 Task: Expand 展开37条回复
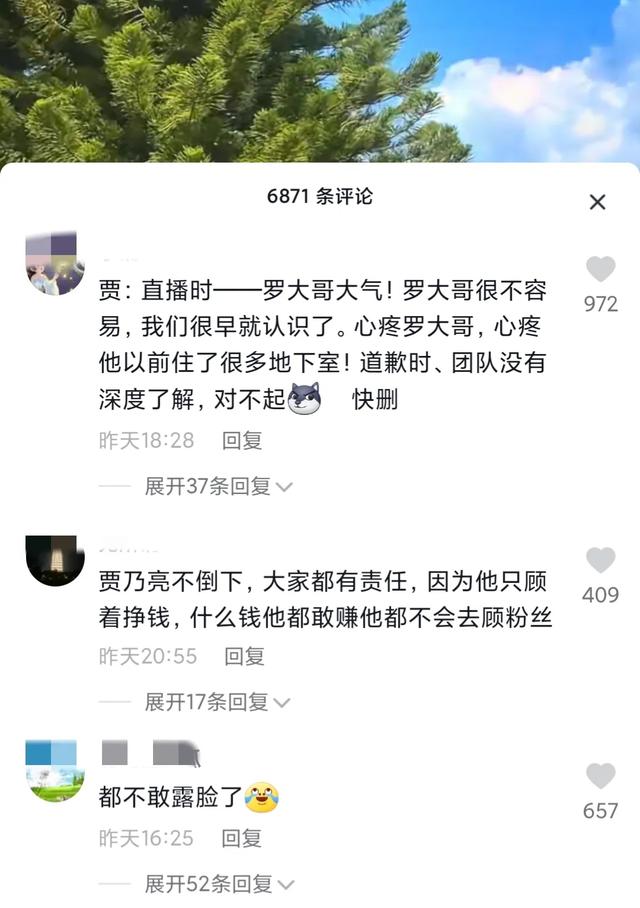(x=218, y=486)
